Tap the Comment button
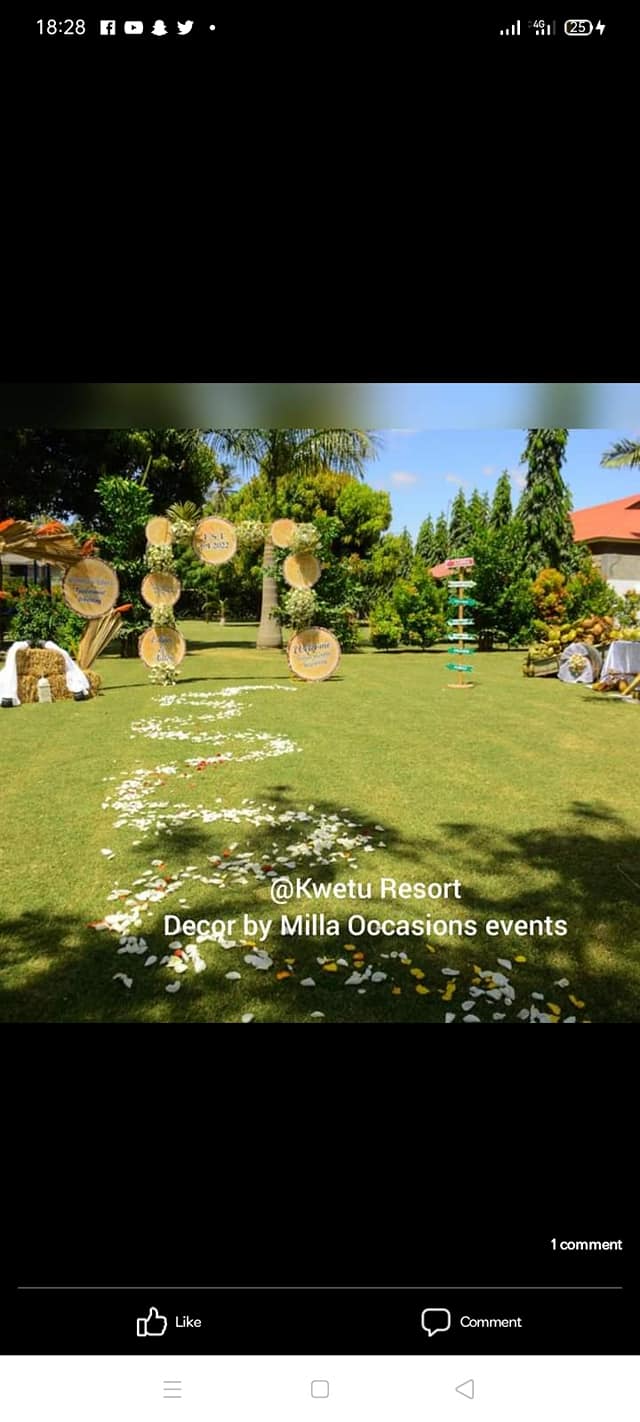 pos(471,1321)
